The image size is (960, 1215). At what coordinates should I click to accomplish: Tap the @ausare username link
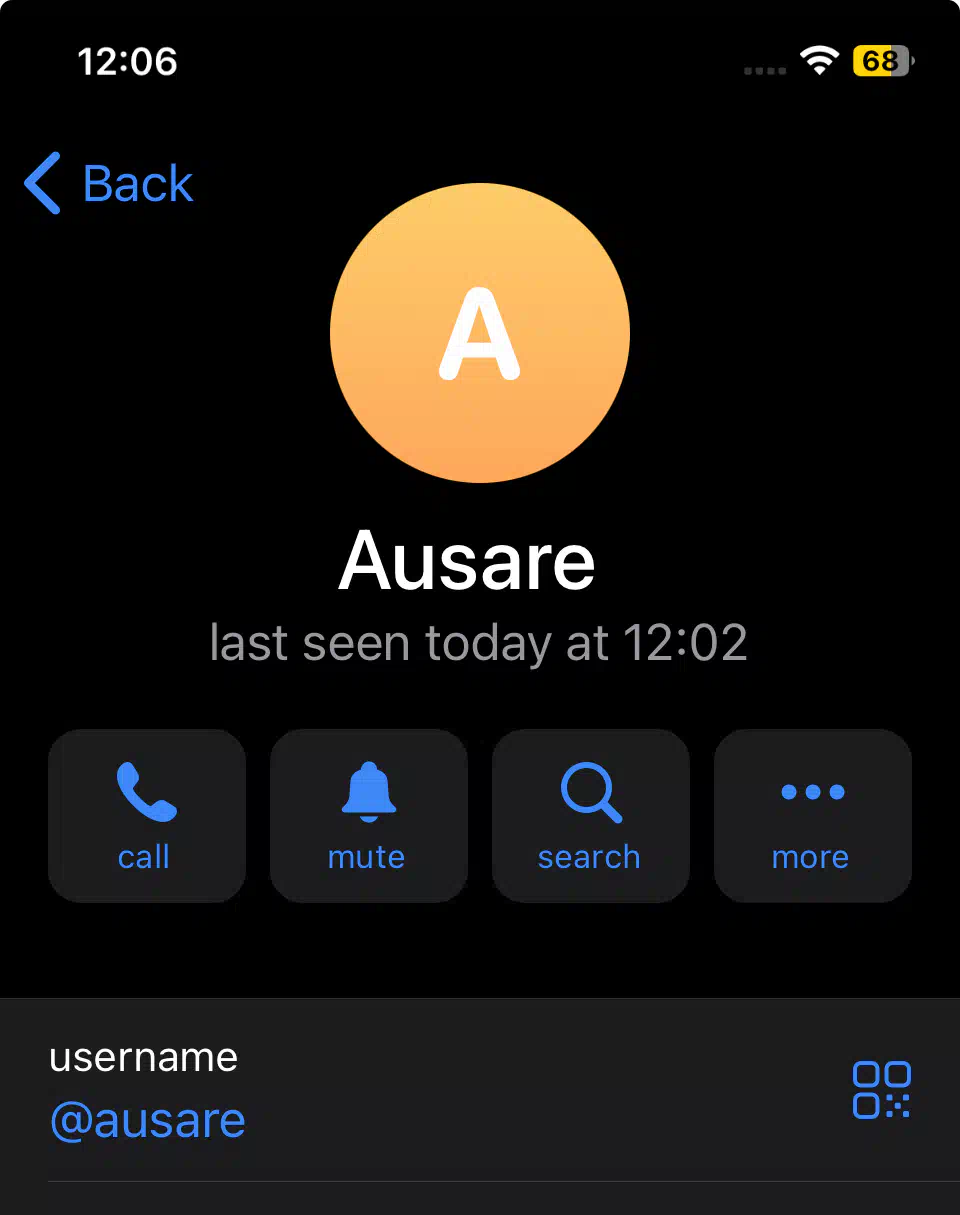point(148,1121)
